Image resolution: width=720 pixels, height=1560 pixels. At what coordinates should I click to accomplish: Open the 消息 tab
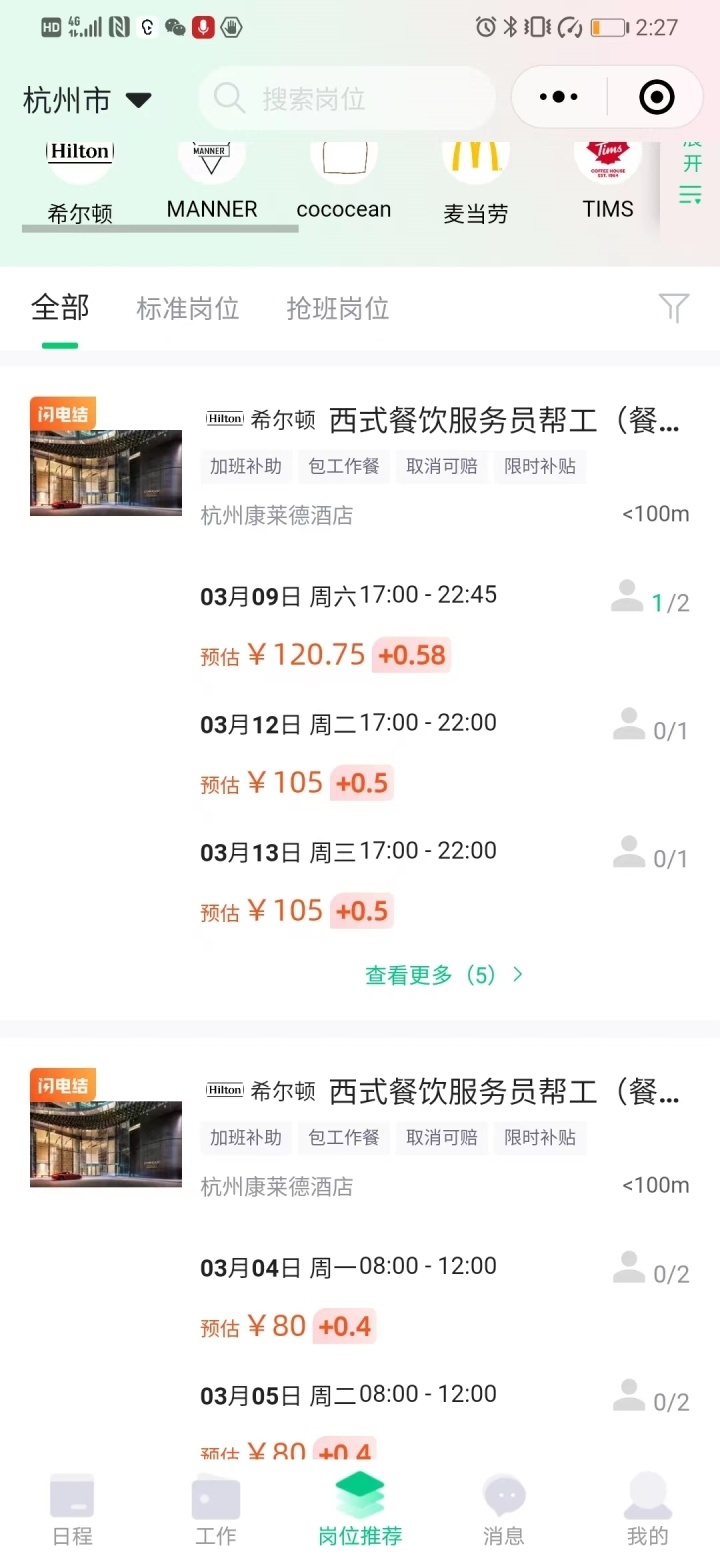click(x=504, y=1510)
